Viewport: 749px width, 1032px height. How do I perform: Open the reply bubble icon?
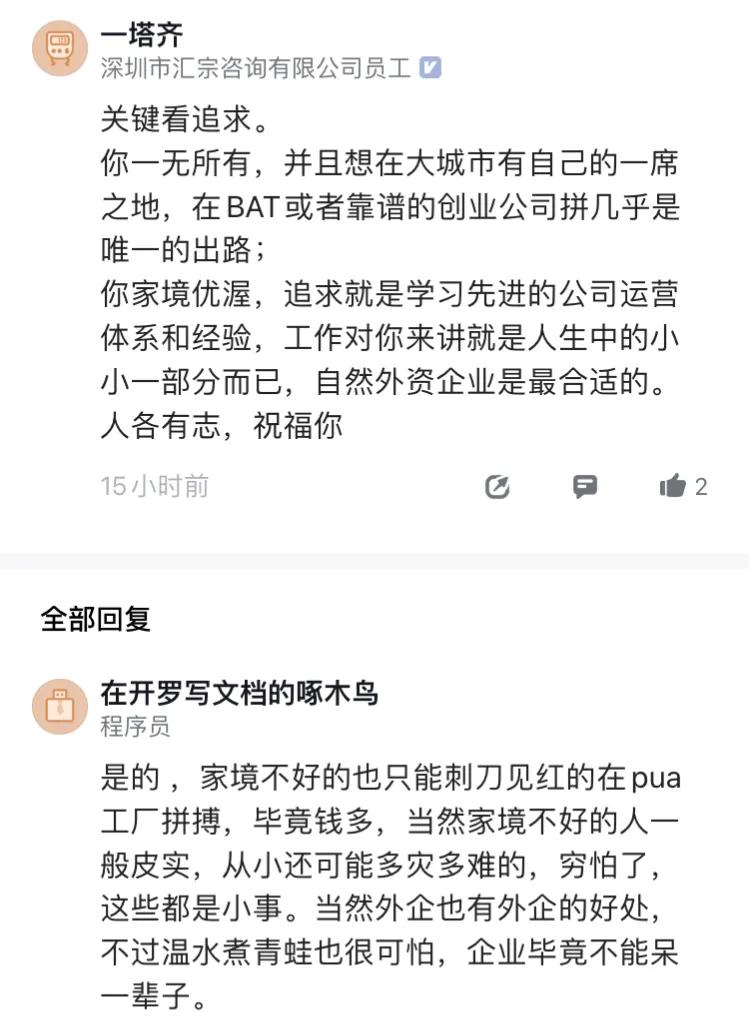click(586, 487)
